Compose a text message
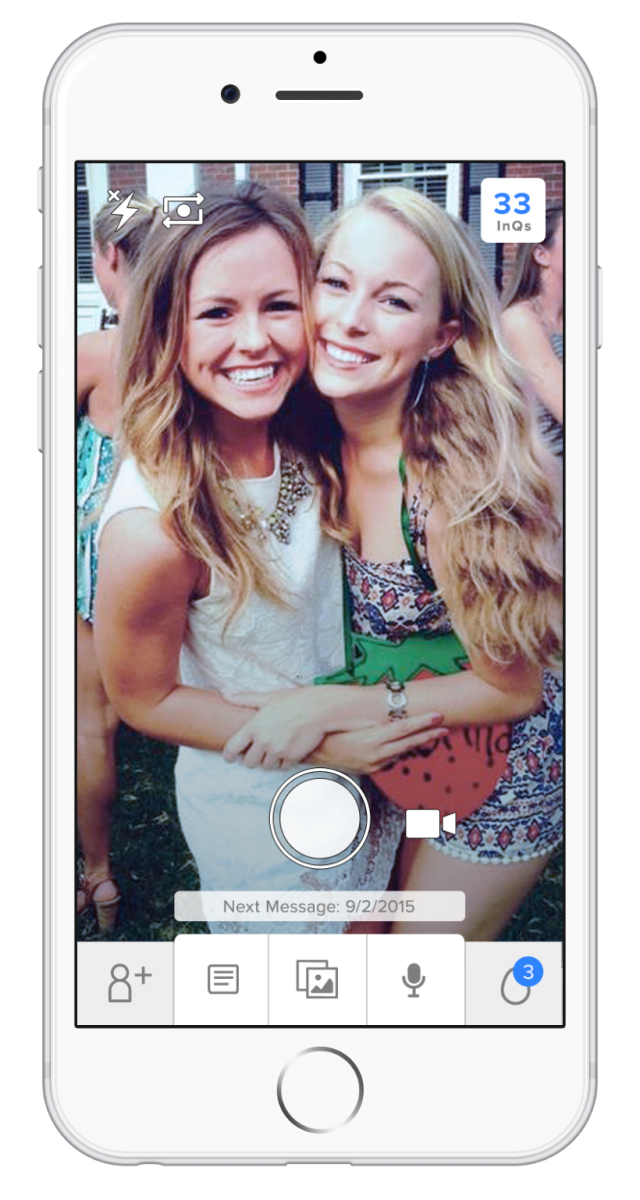The height and width of the screenshot is (1200, 640). point(222,980)
